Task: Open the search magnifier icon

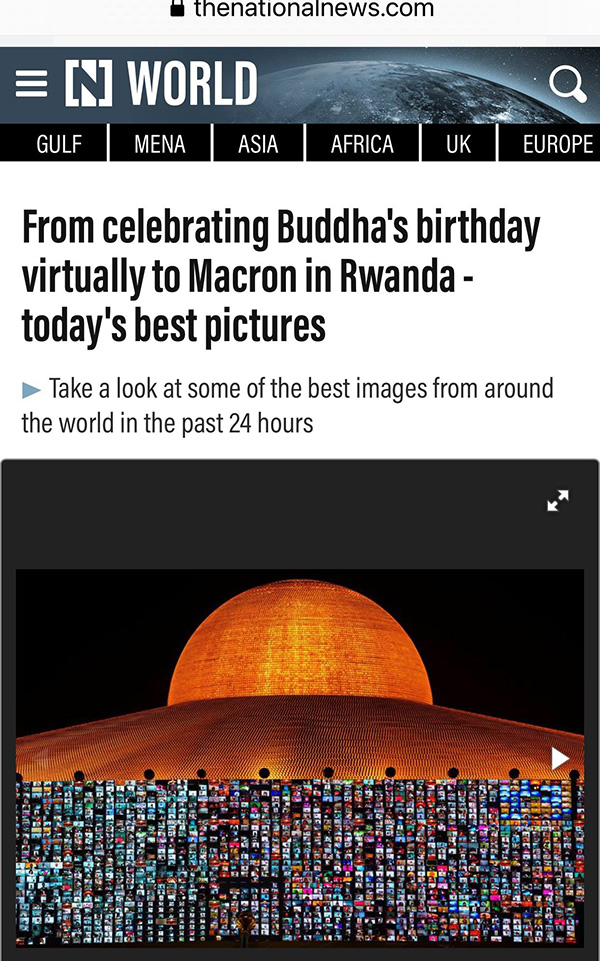Action: [567, 85]
